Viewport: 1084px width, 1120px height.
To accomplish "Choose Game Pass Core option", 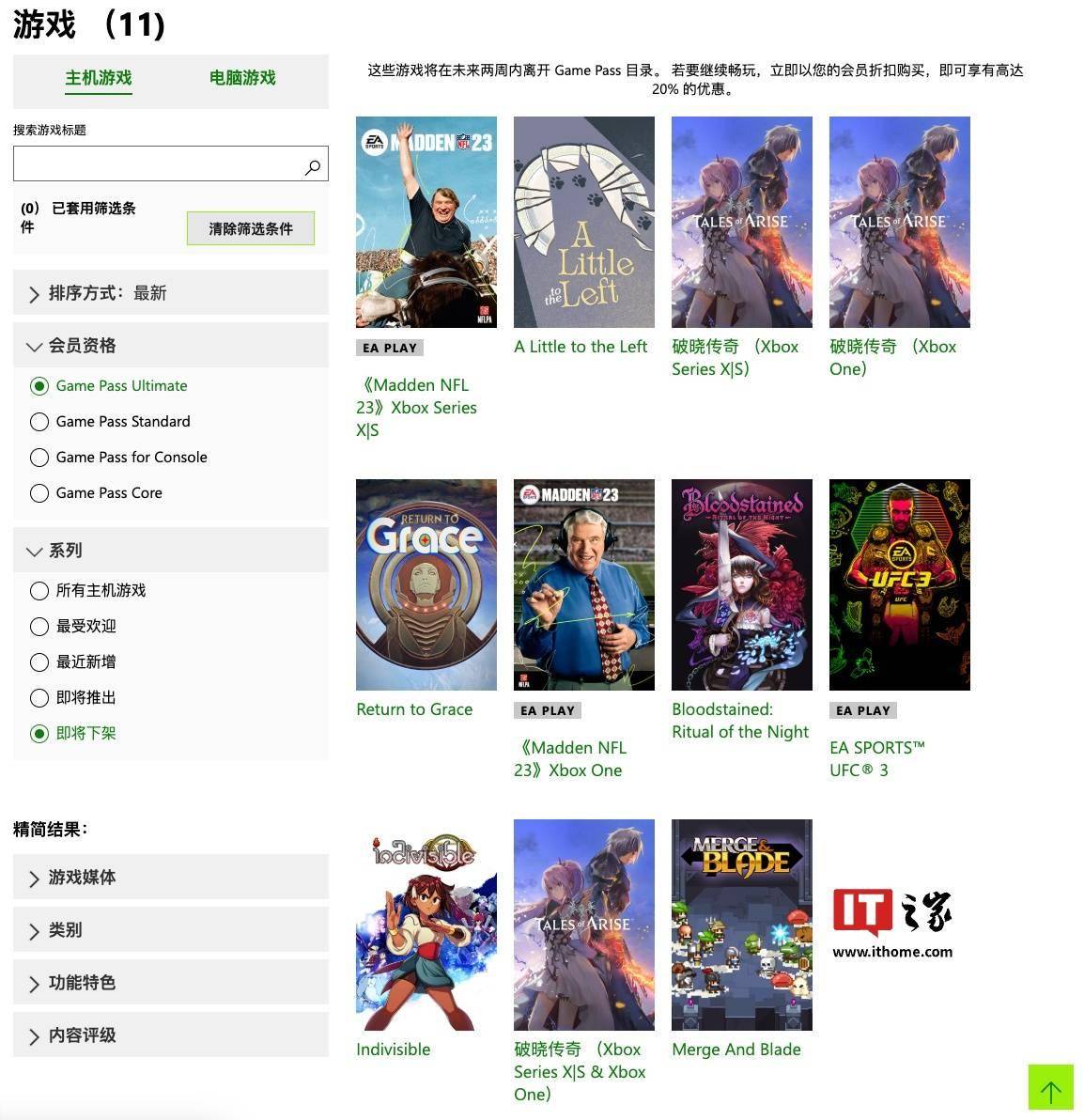I will [x=39, y=493].
